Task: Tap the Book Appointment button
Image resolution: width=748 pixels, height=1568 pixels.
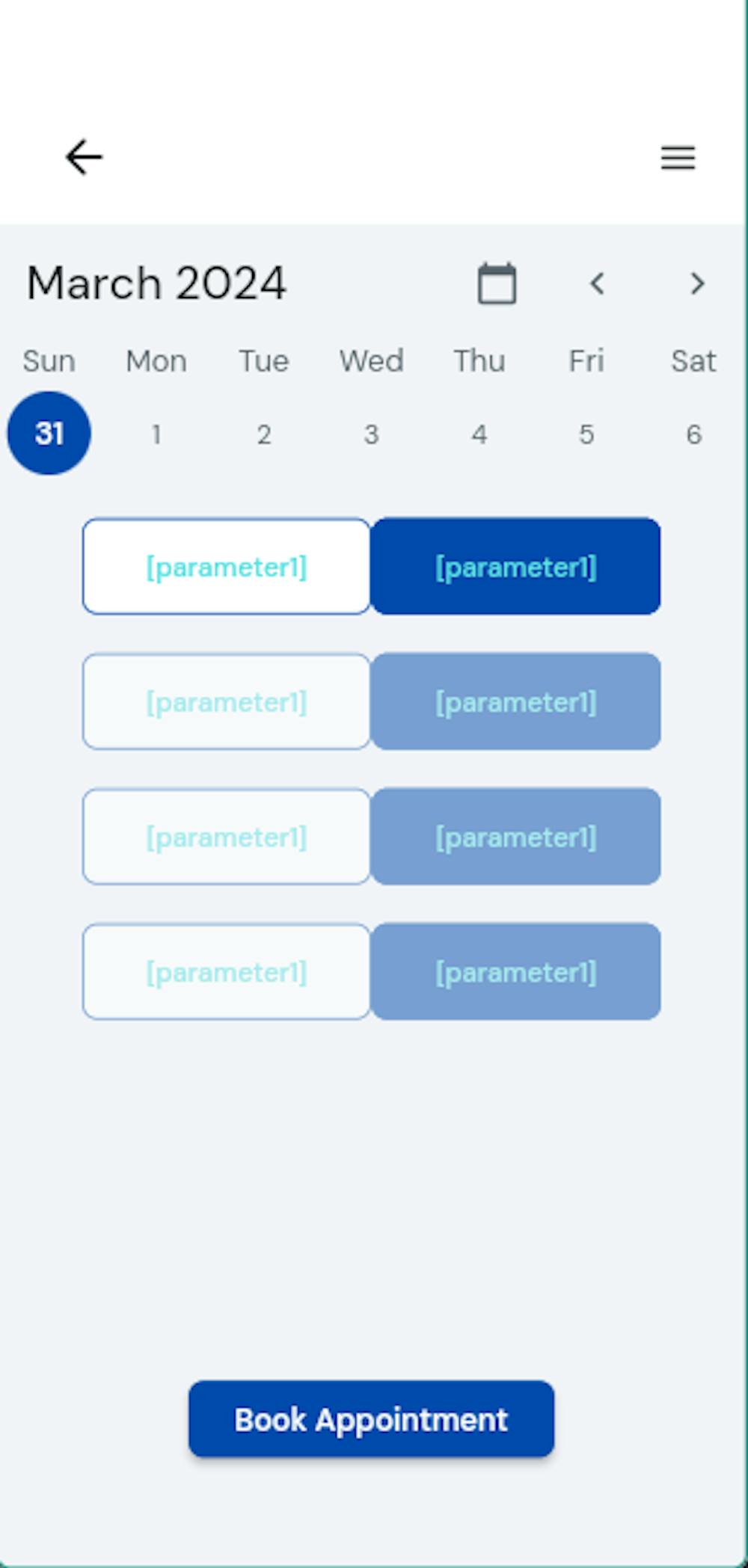Action: point(371,1419)
